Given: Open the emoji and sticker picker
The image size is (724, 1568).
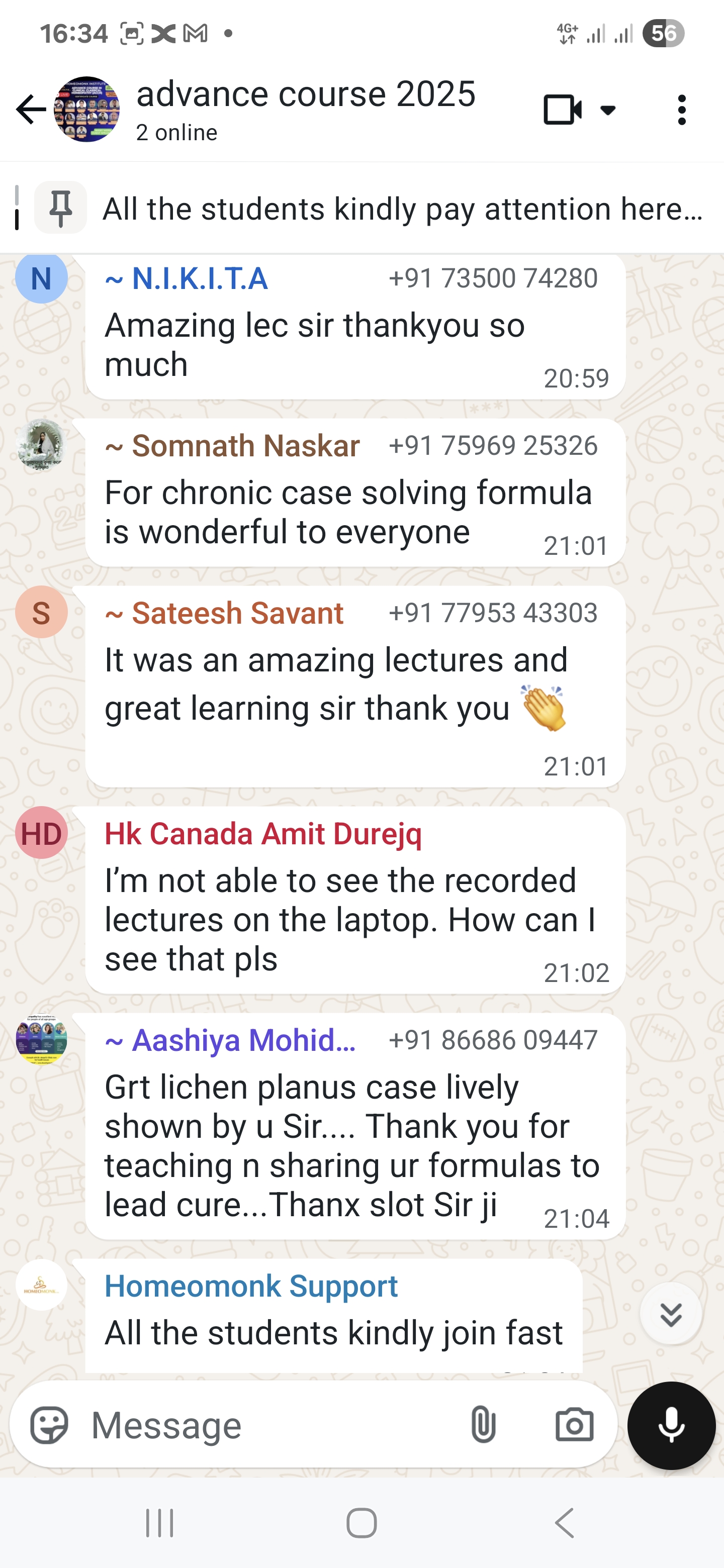Looking at the screenshot, I should 49,1425.
